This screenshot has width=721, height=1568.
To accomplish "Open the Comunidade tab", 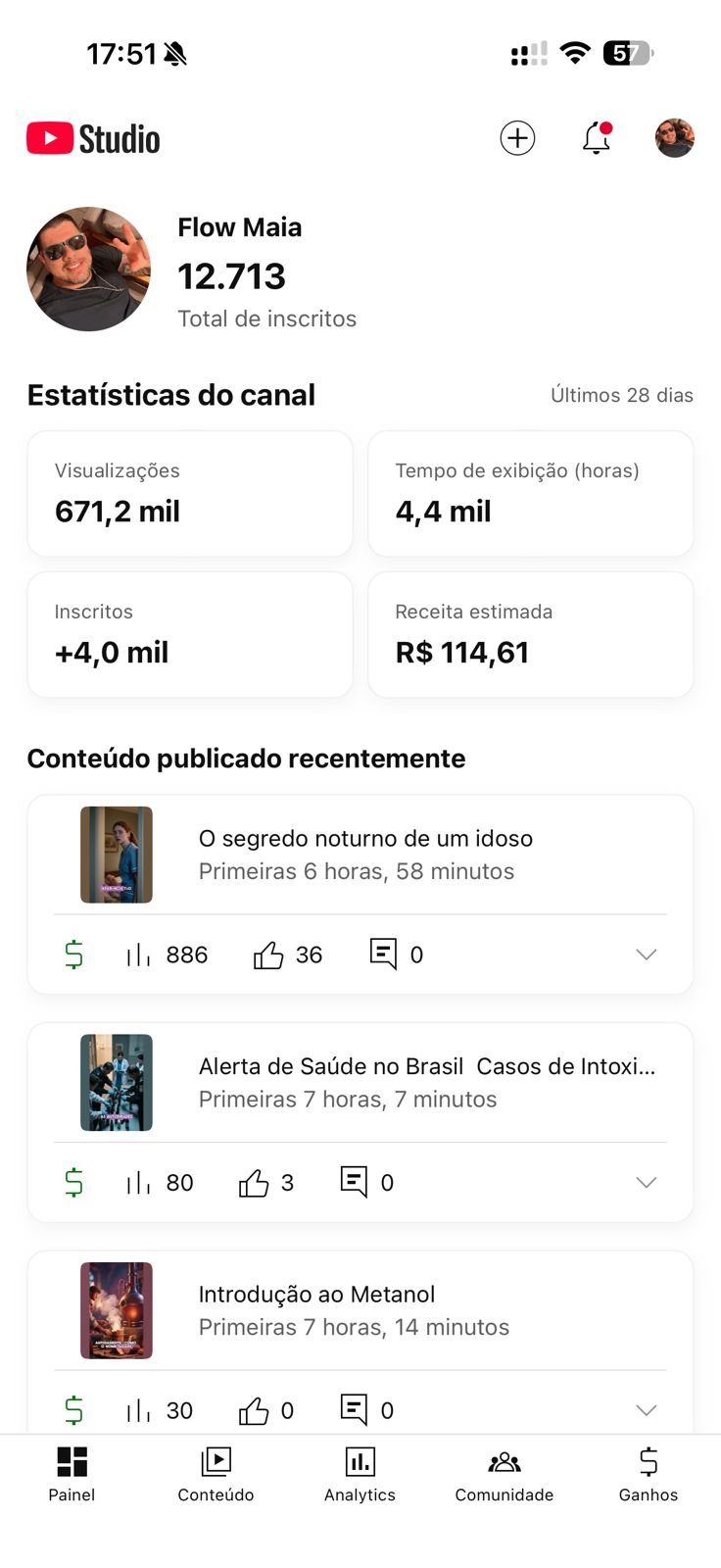I will click(x=504, y=1473).
